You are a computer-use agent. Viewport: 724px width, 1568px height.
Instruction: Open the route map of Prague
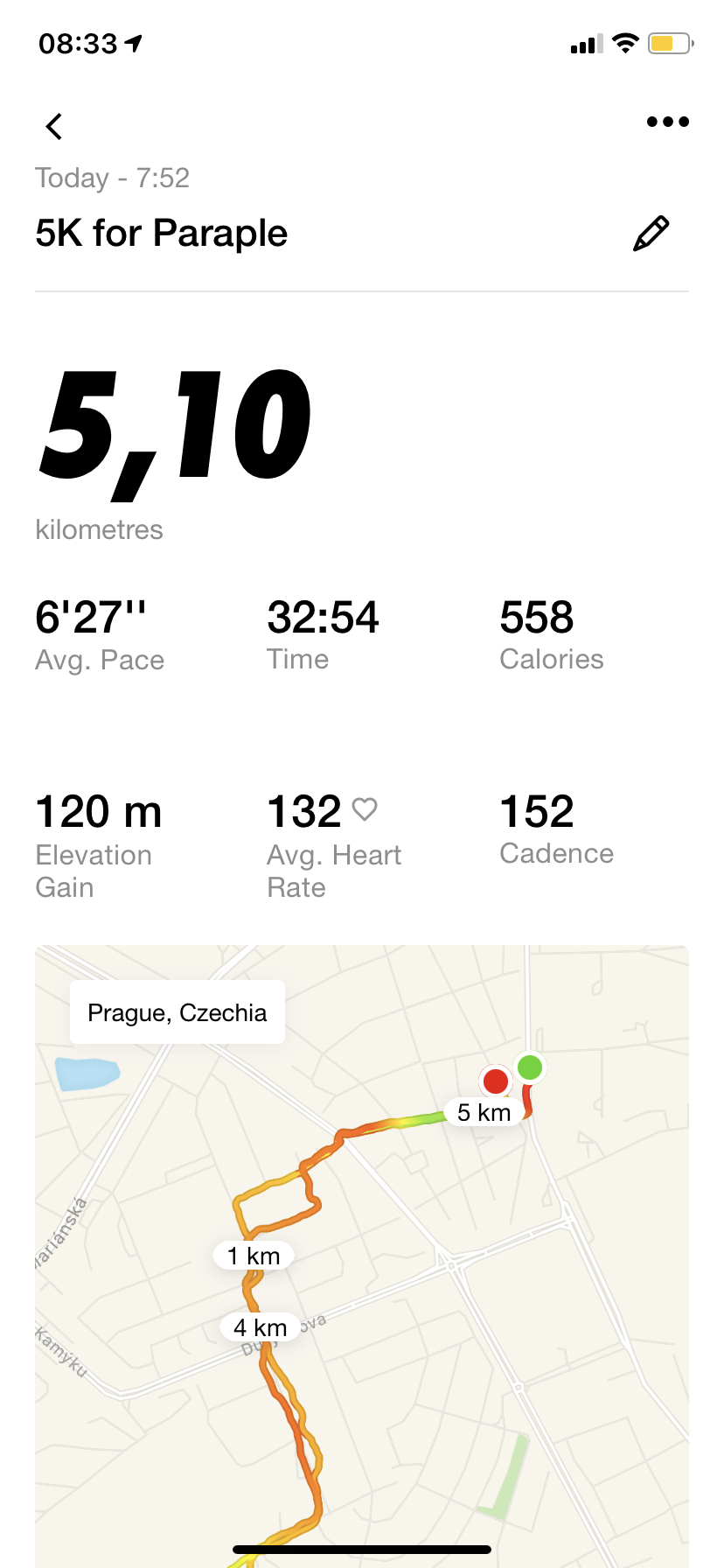point(362,1256)
